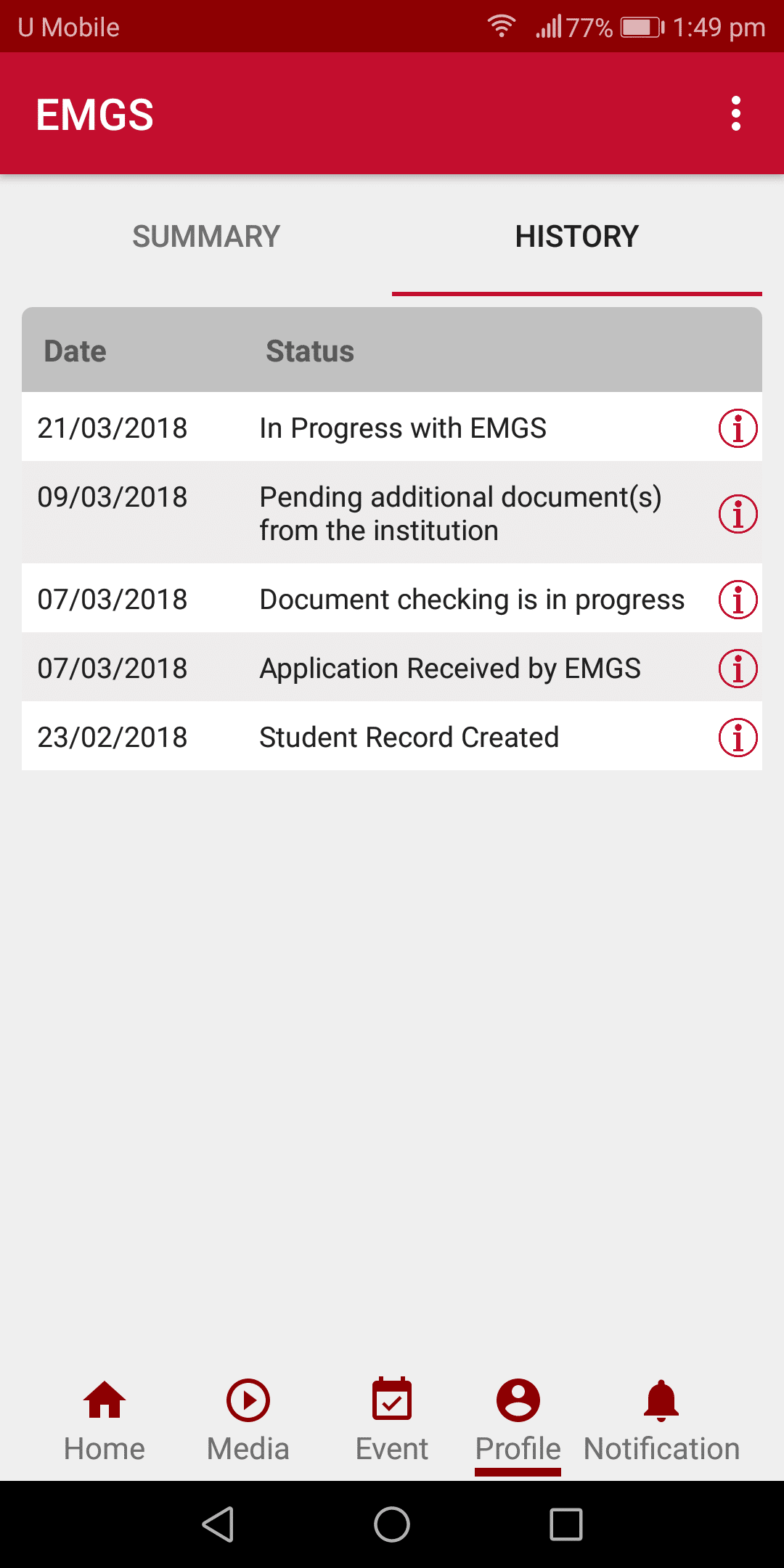This screenshot has width=784, height=1568.
Task: See info for Application Received by EMGS
Action: (x=738, y=669)
